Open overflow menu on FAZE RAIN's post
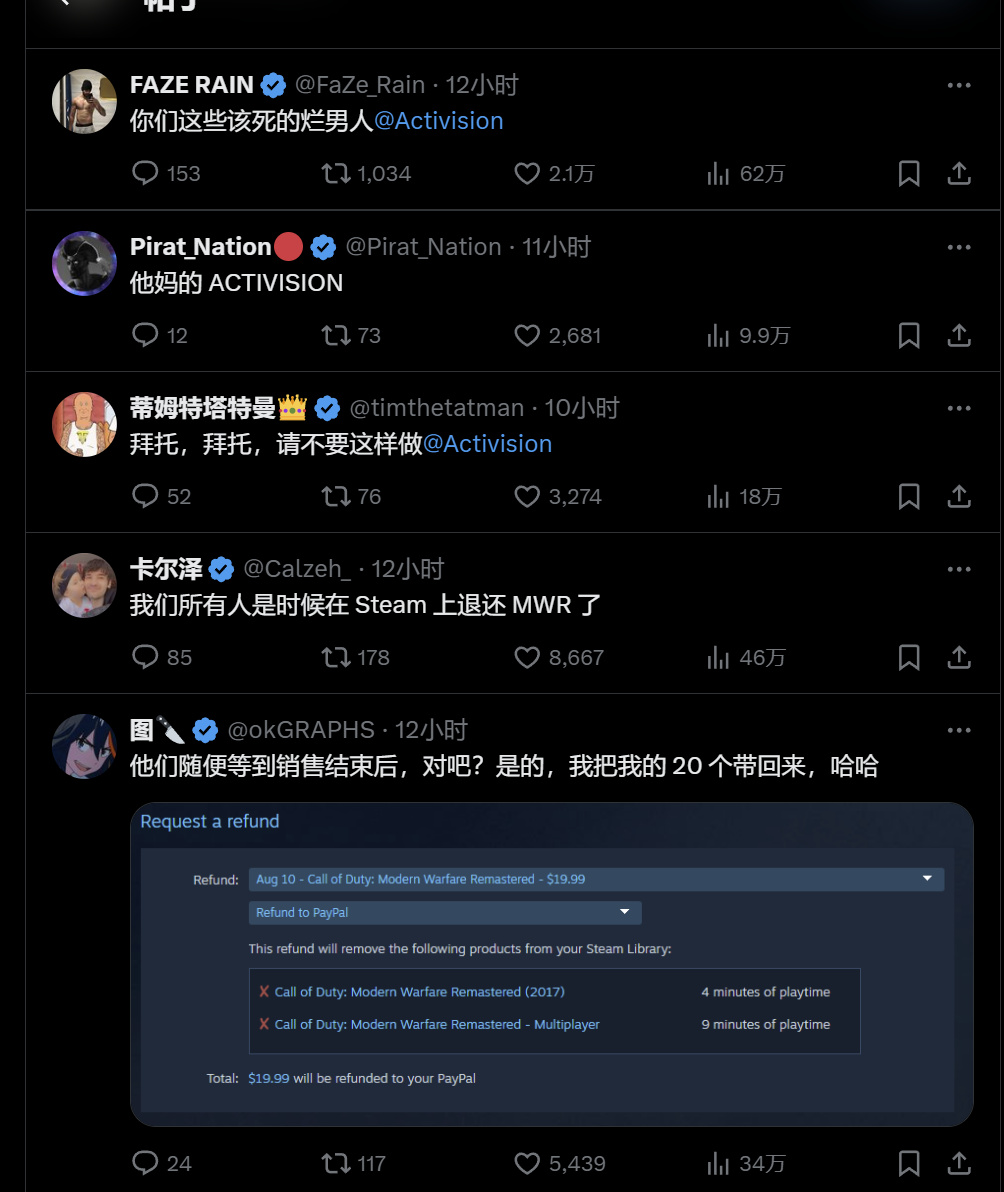Screen dimensions: 1004x1192 pyautogui.click(x=959, y=86)
